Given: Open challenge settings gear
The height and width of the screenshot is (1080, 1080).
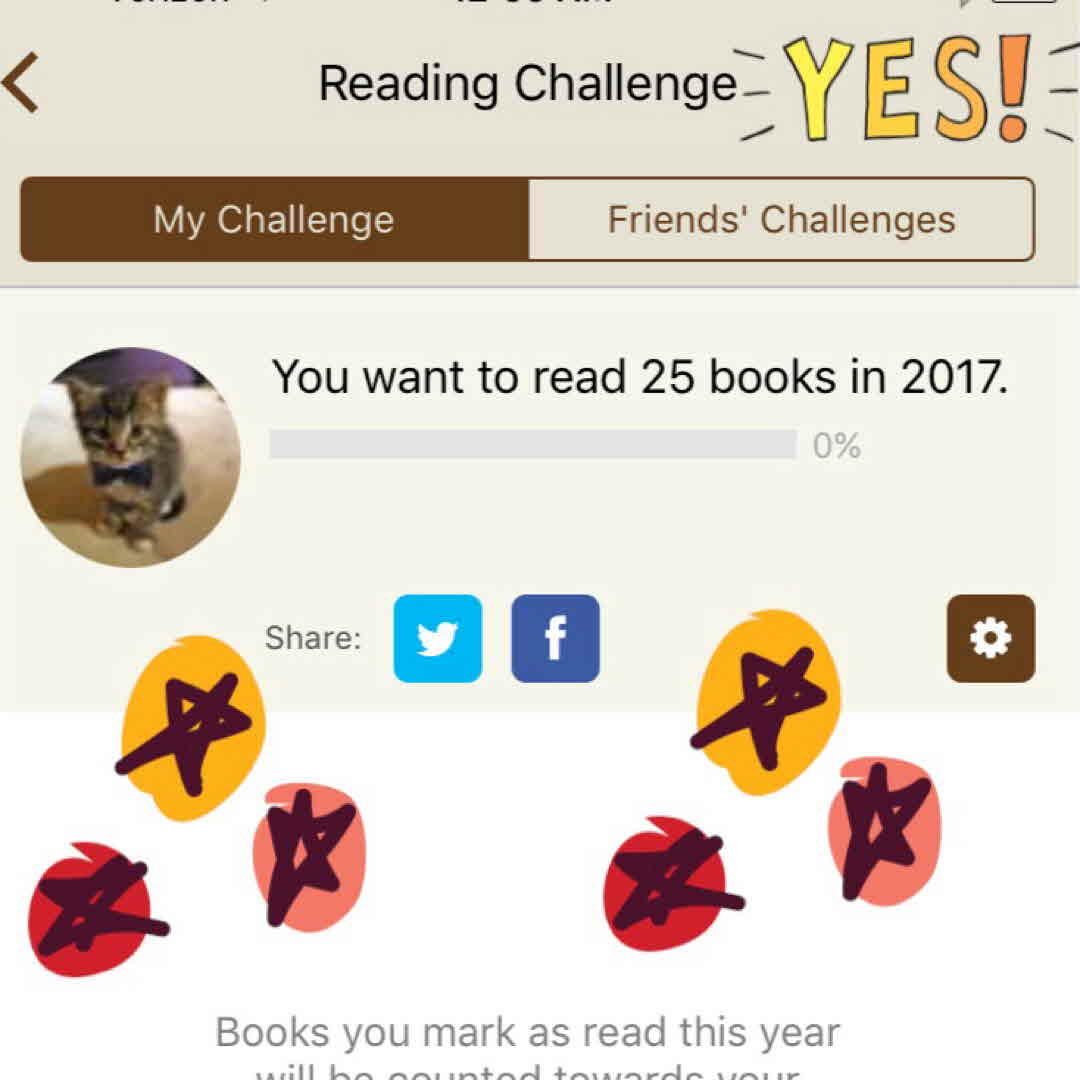Looking at the screenshot, I should click(x=990, y=639).
